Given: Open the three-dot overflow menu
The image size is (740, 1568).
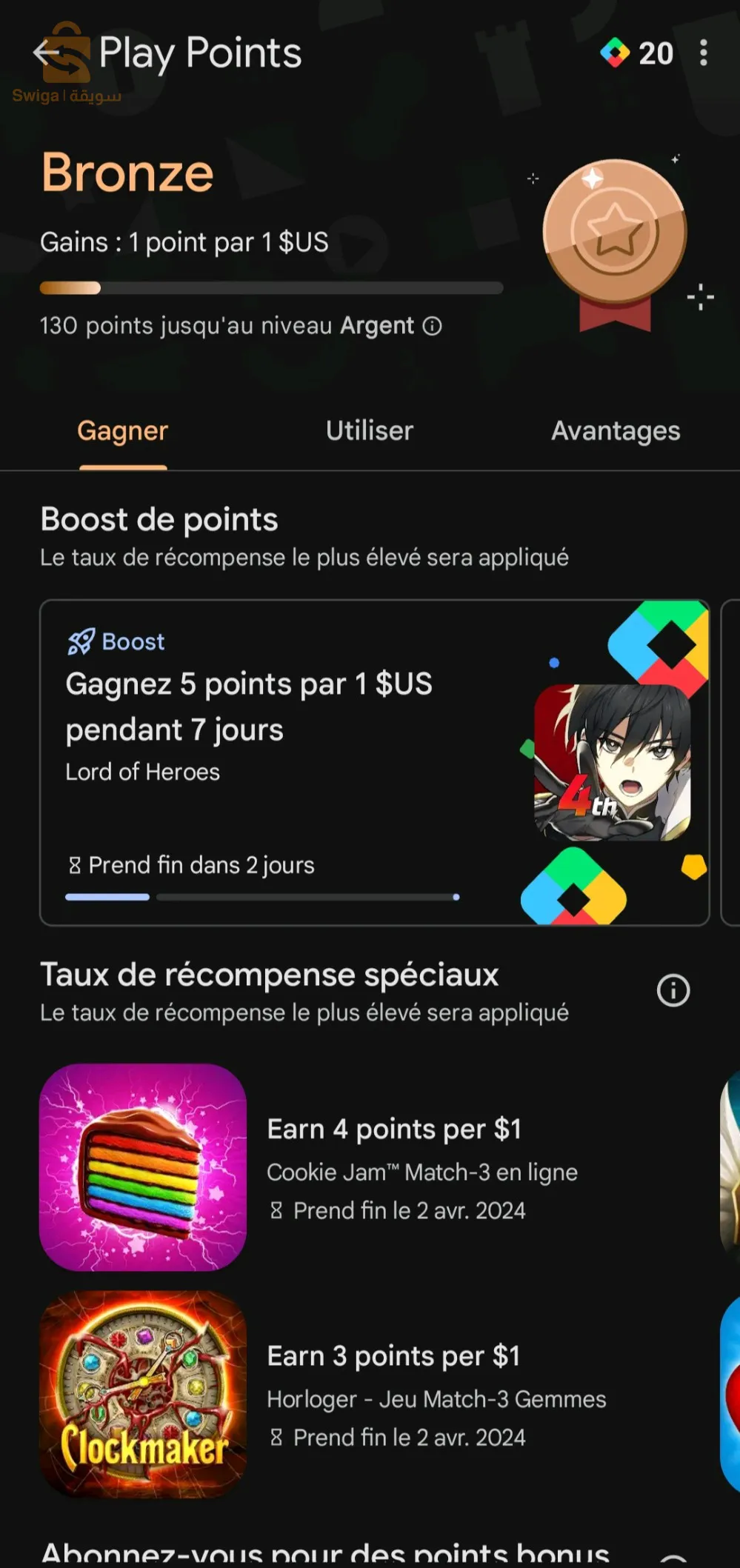Looking at the screenshot, I should click(703, 53).
